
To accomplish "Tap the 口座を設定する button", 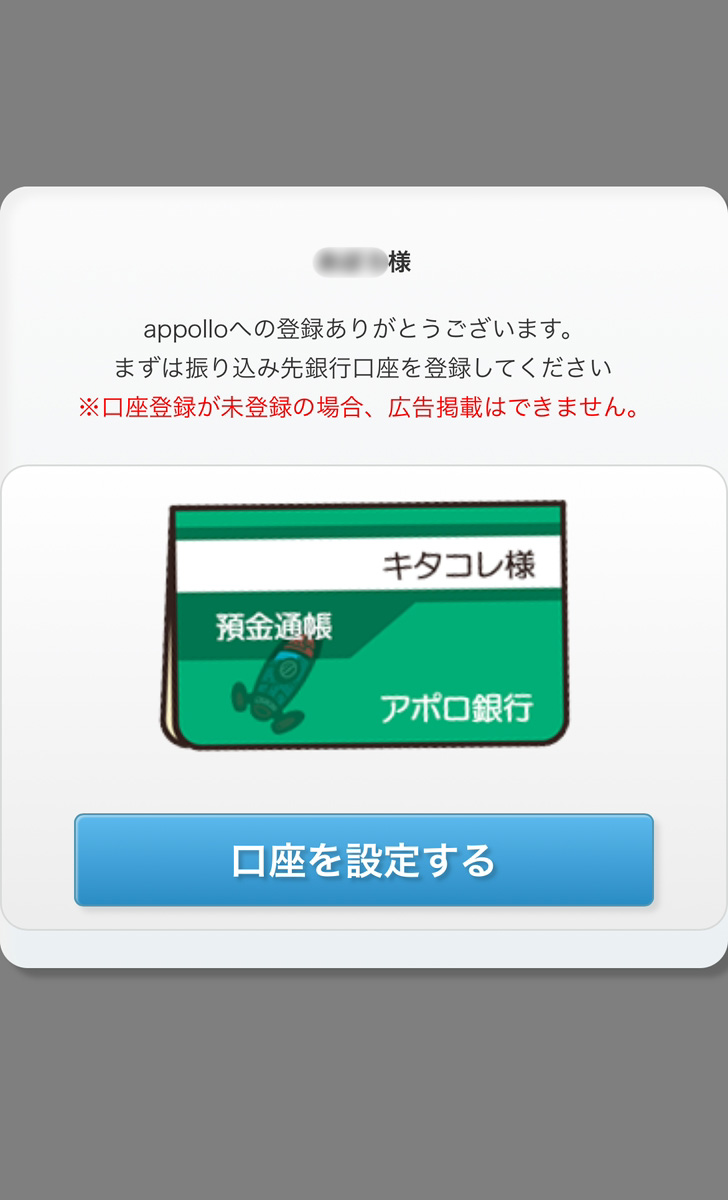I will [364, 860].
